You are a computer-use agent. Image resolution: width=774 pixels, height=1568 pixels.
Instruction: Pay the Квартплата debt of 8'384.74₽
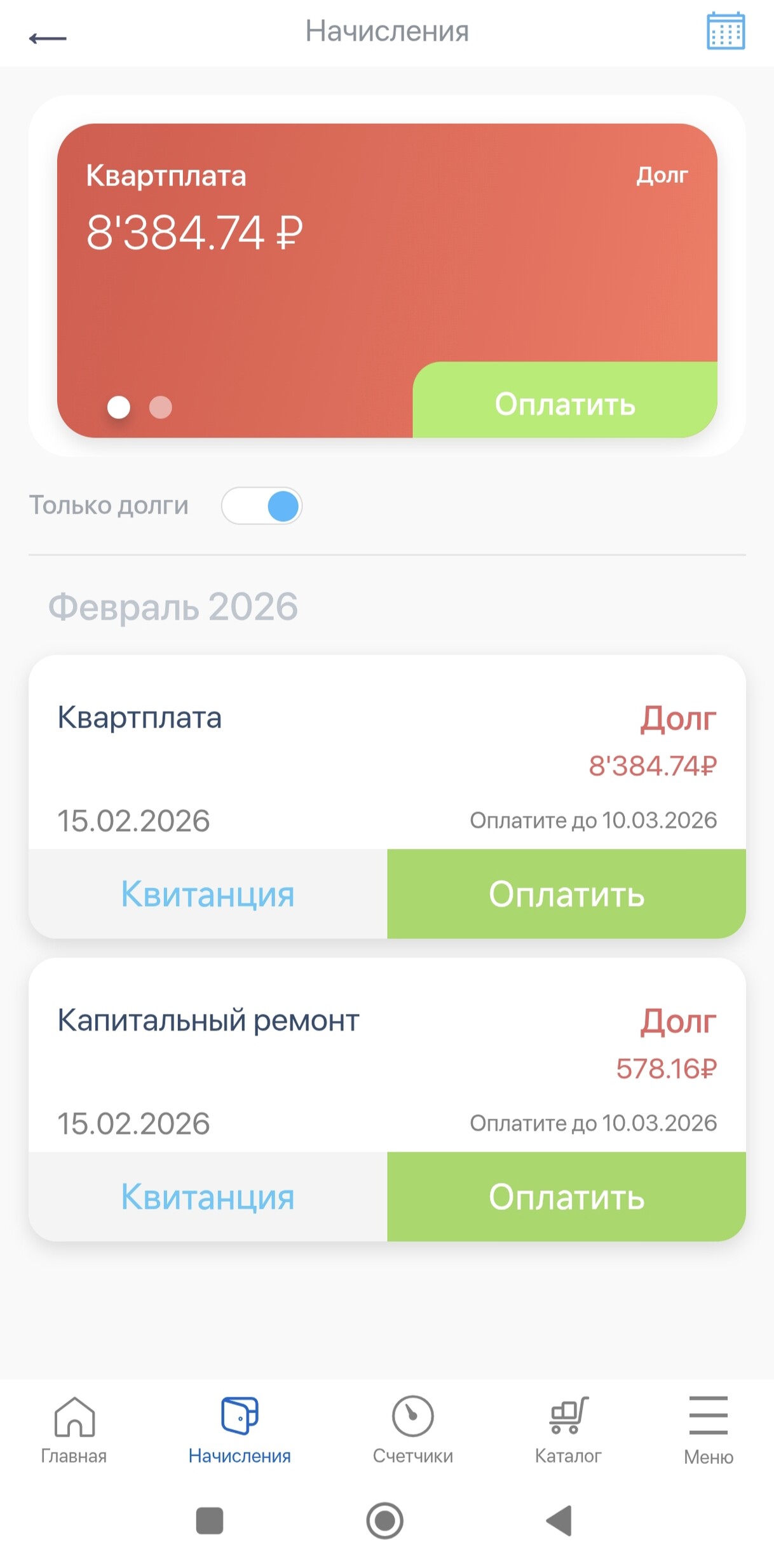point(566,894)
